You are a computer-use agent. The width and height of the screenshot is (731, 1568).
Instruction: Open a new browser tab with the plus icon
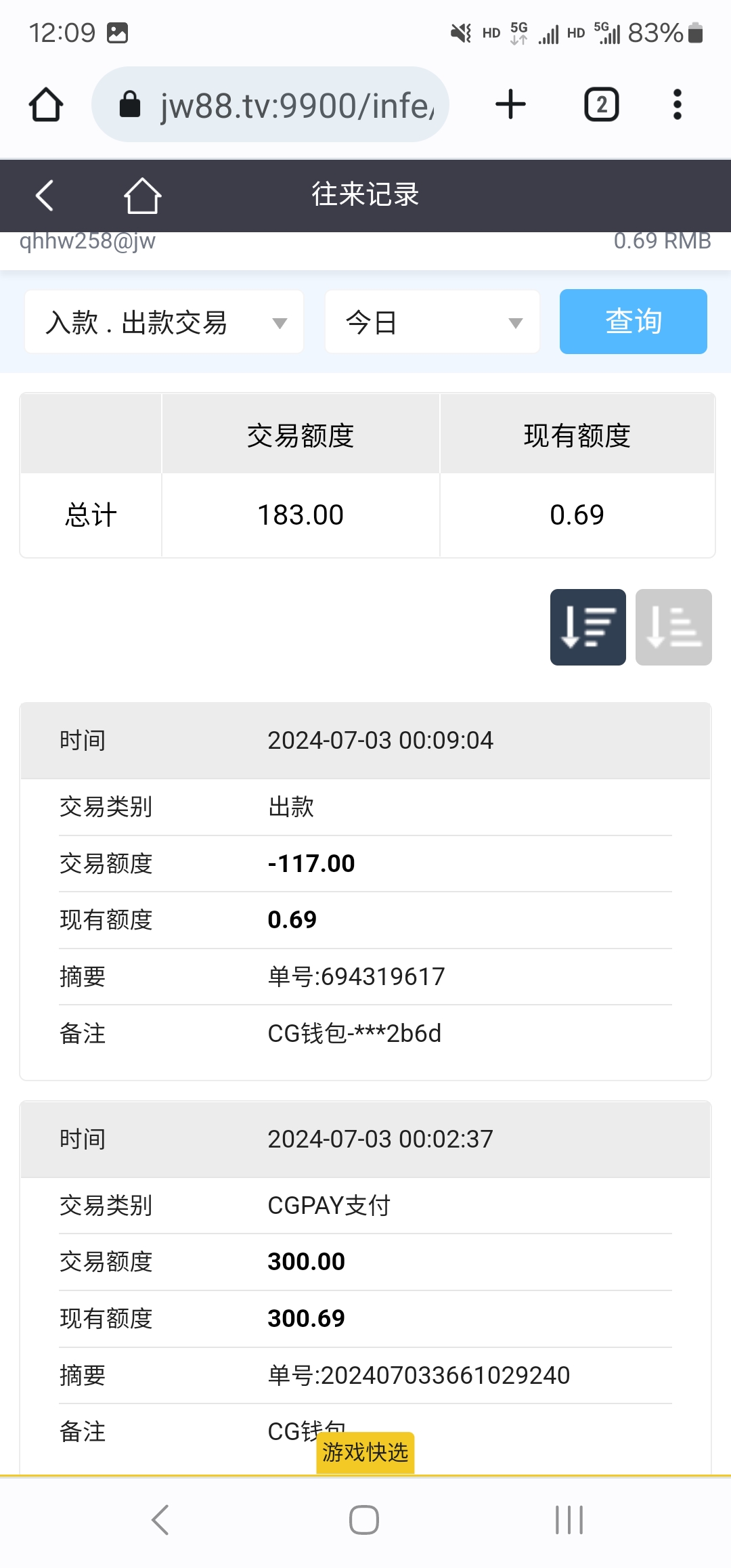pos(510,104)
